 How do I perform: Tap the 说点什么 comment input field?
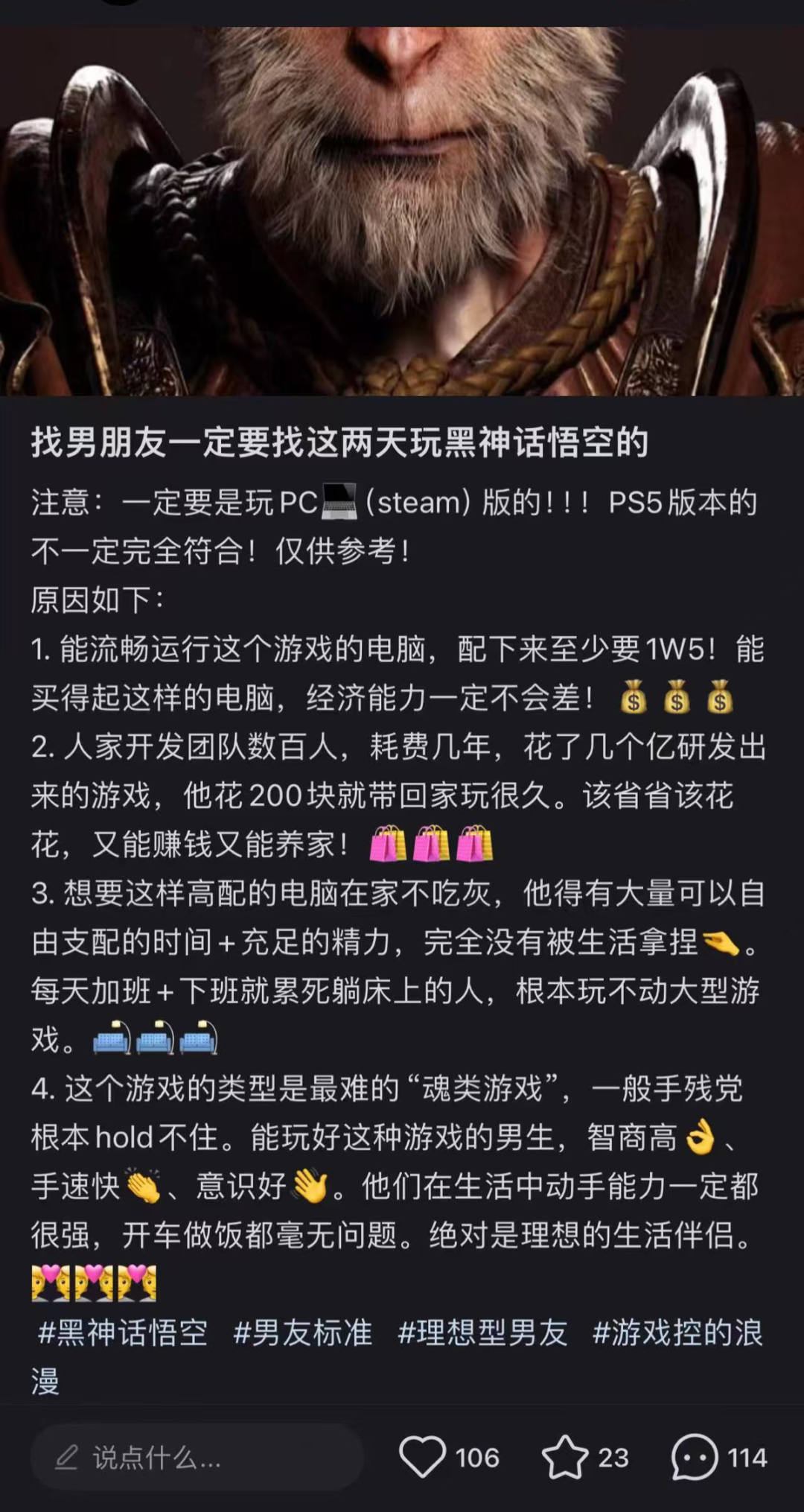(x=197, y=1457)
